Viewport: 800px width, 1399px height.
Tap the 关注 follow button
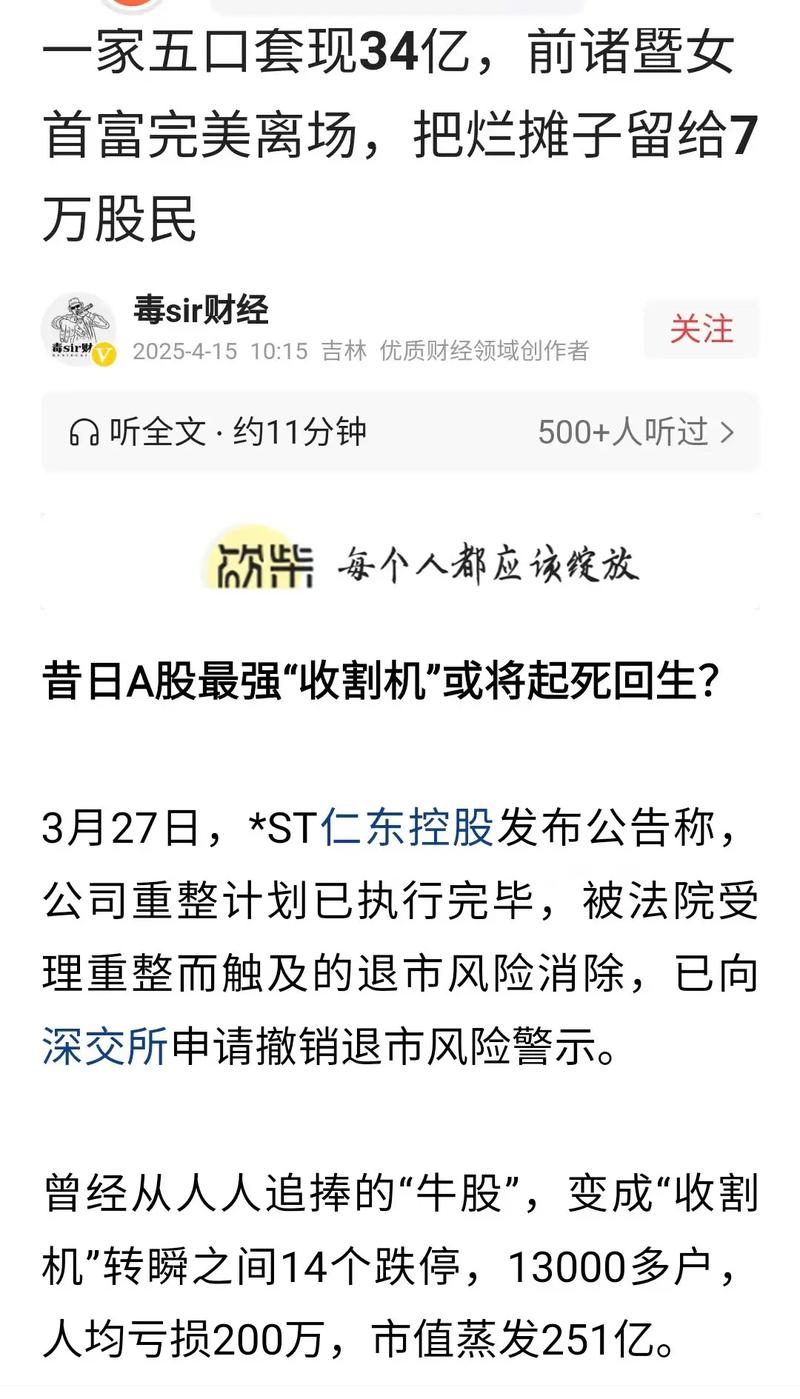[x=701, y=330]
